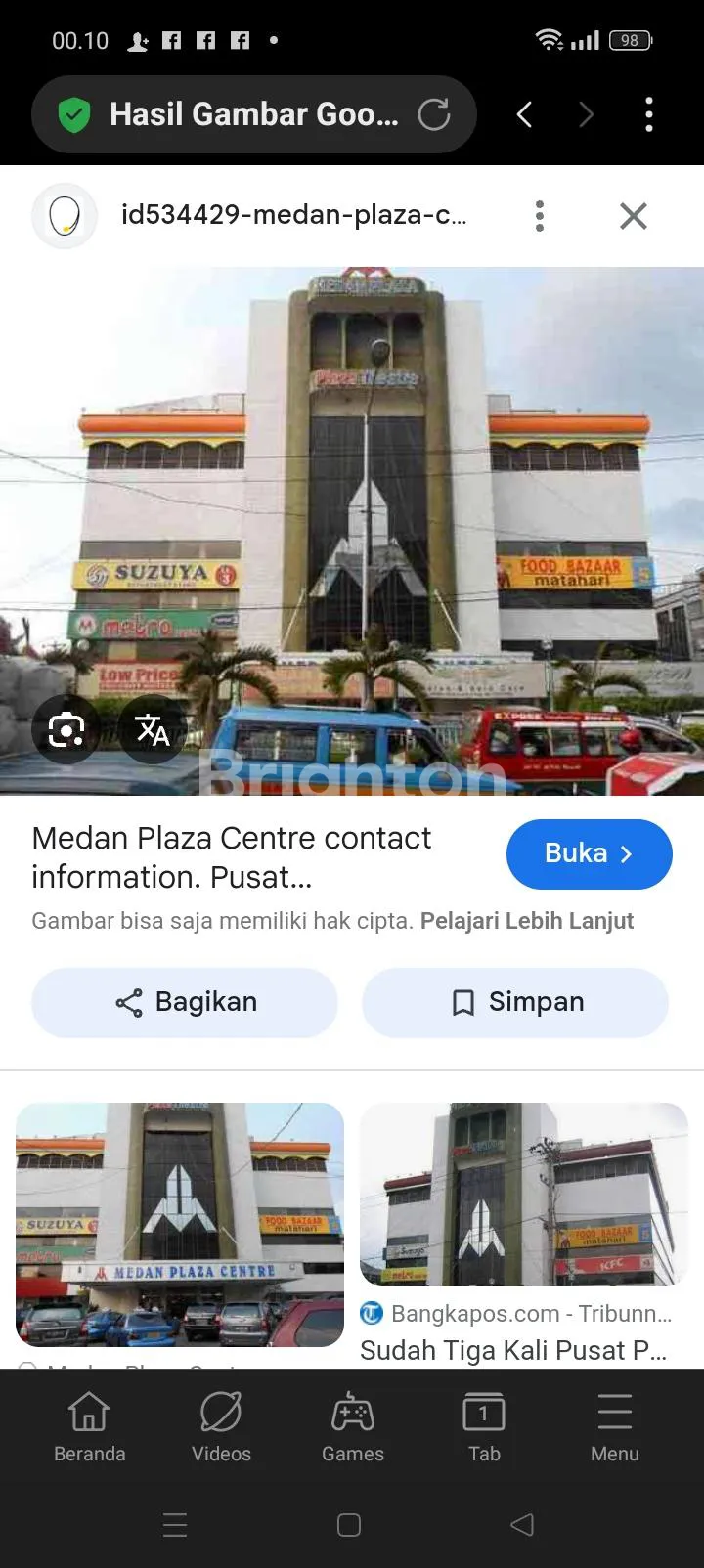
Task: Open the browser Menu
Action: (x=615, y=1426)
